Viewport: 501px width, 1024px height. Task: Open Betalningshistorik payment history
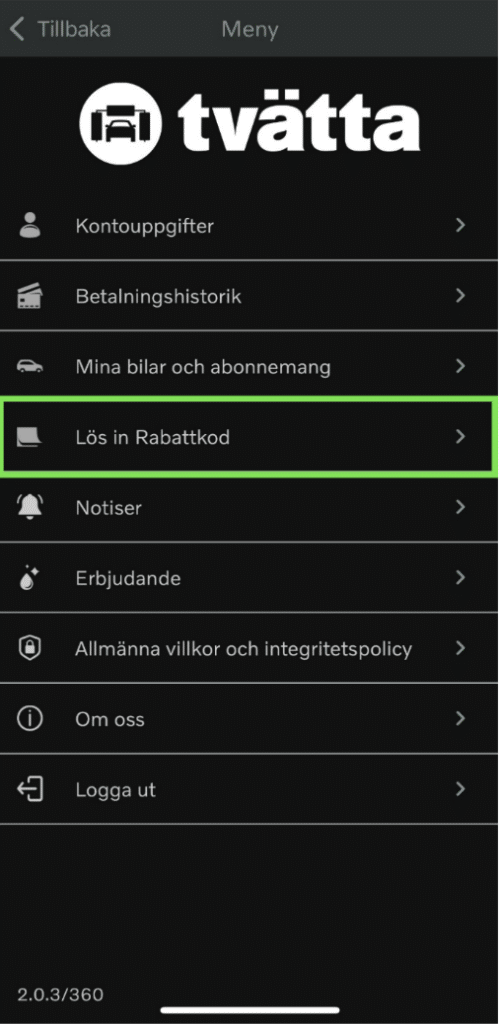click(x=250, y=296)
